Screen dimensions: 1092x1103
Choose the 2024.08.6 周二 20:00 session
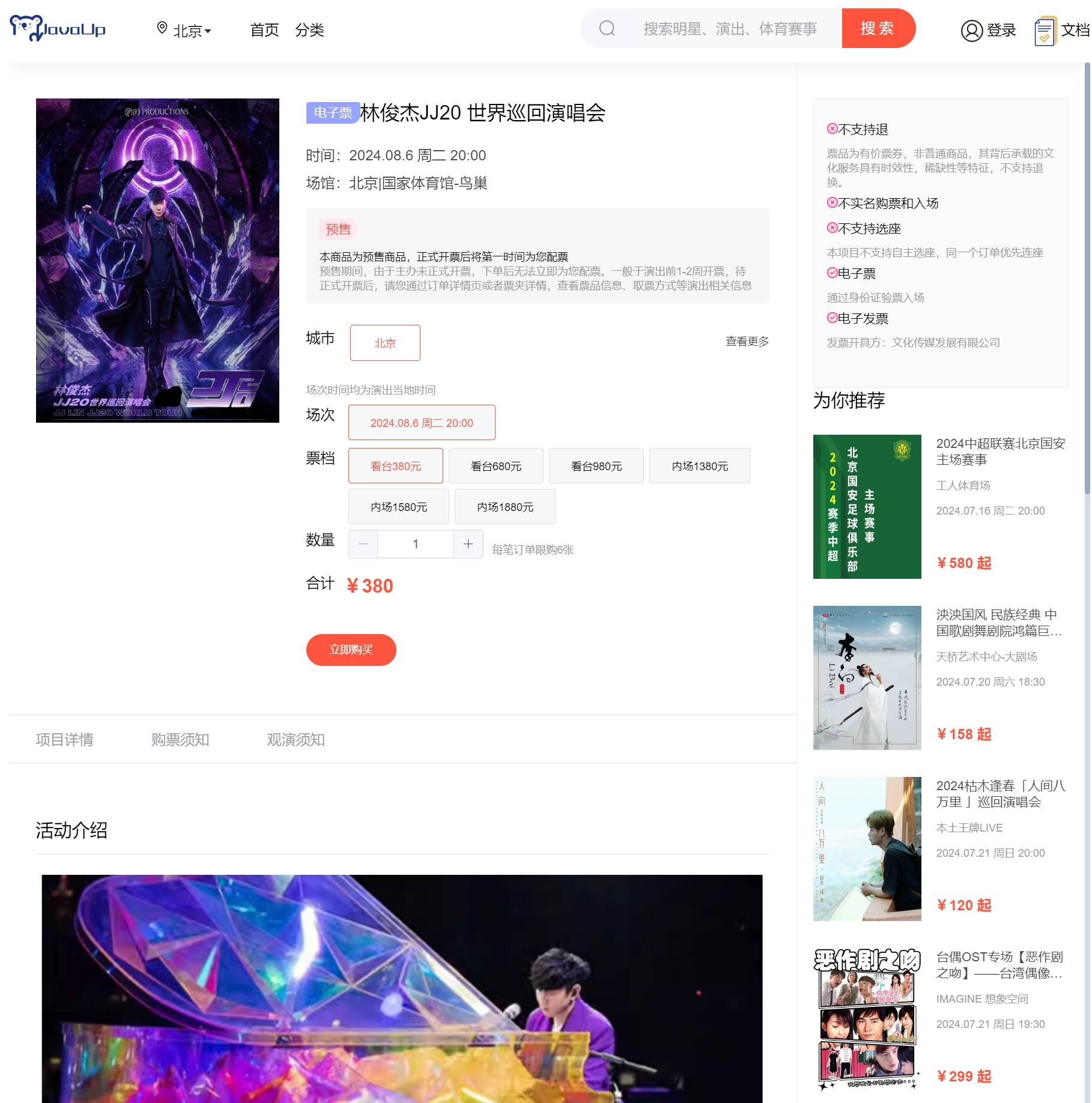422,423
